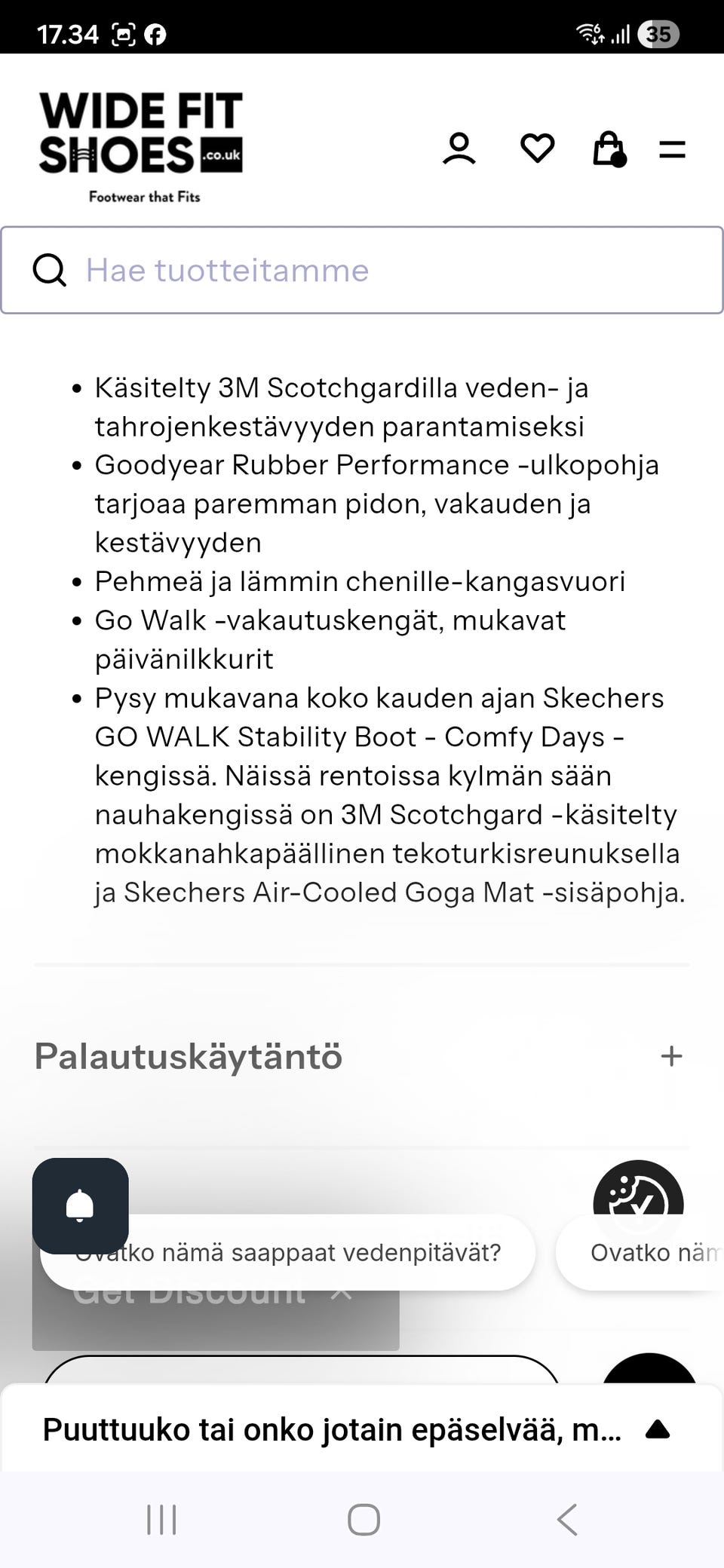Open recent apps from the navigation bar

tap(161, 1519)
